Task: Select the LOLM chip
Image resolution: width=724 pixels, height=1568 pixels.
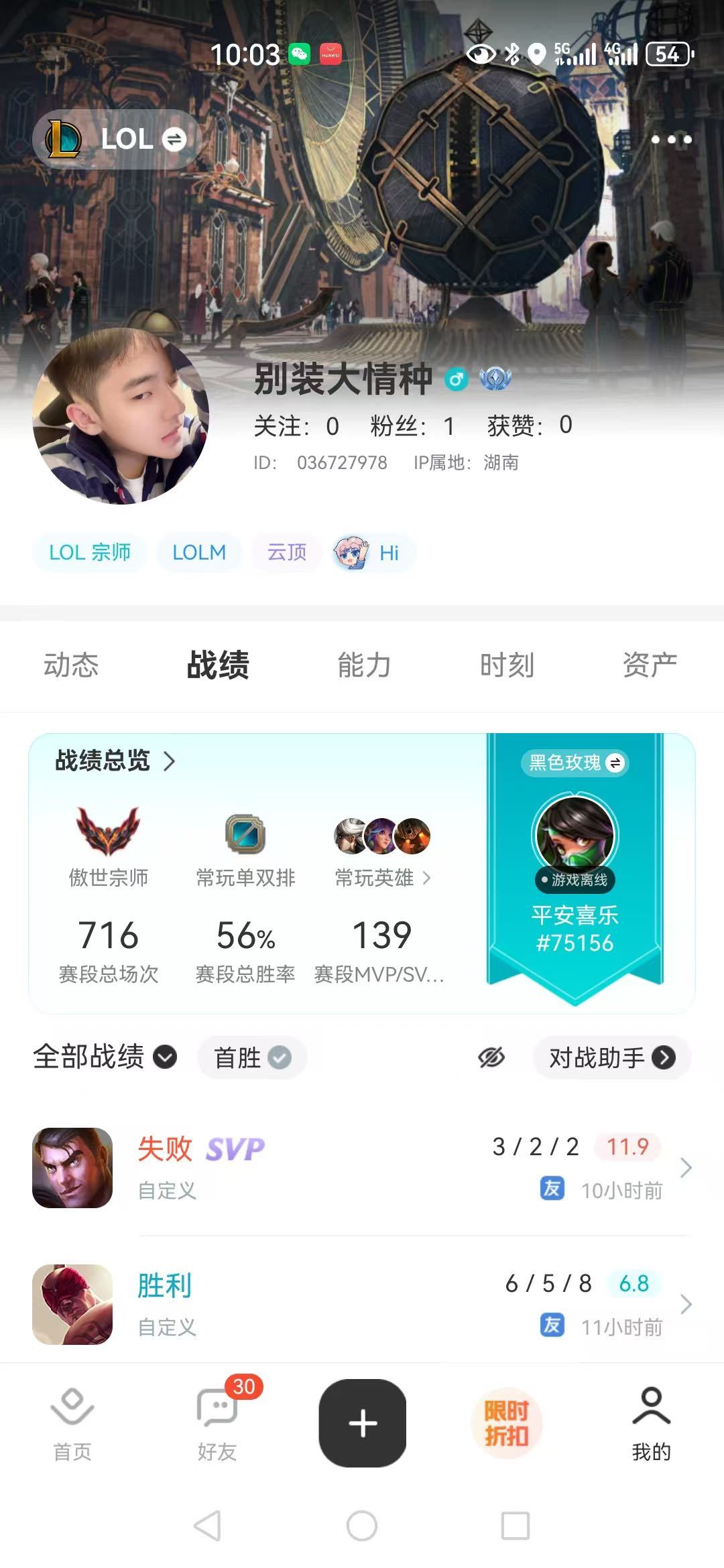Action: coord(199,553)
